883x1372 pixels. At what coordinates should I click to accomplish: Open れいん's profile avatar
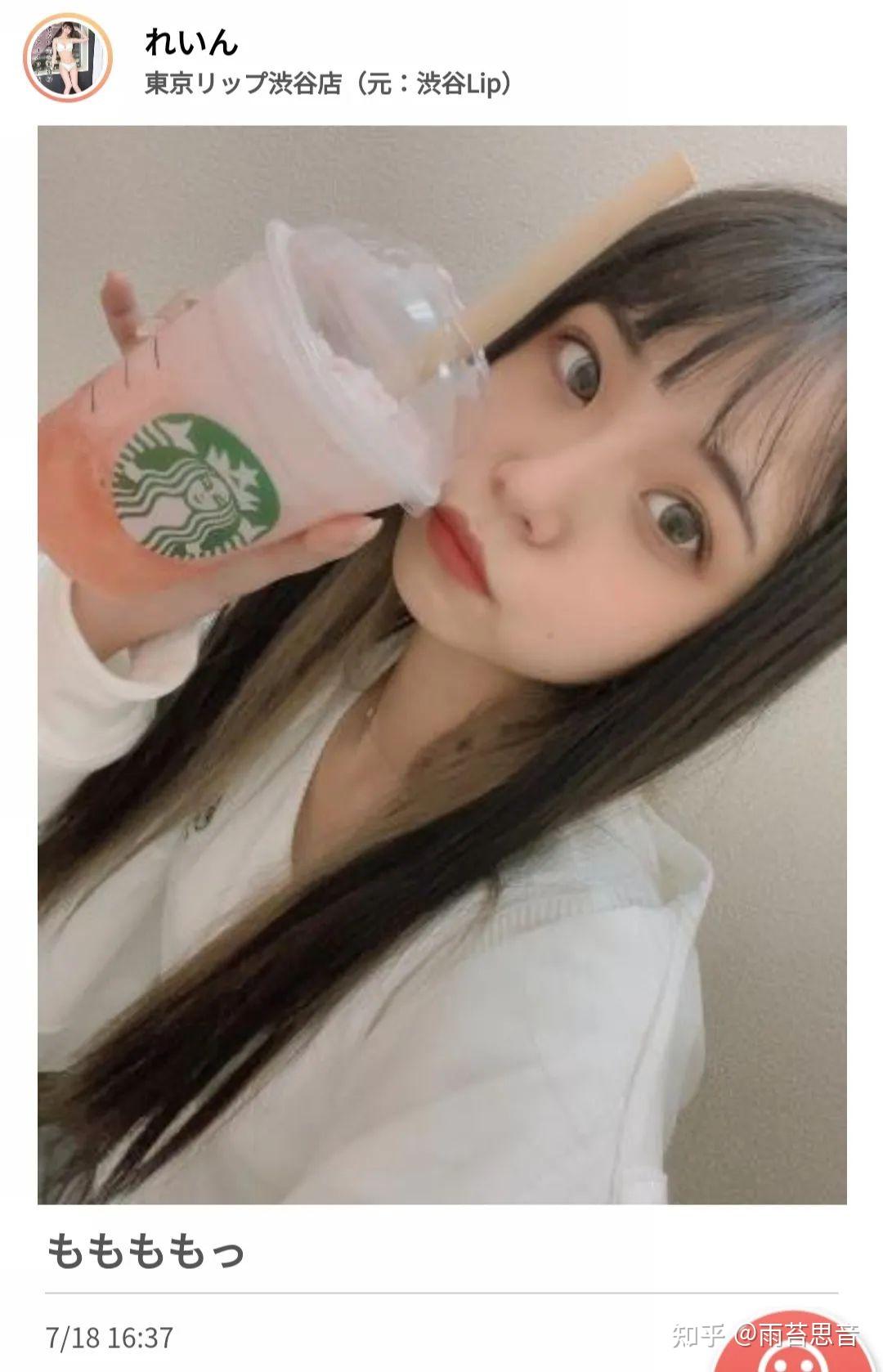tap(67, 57)
